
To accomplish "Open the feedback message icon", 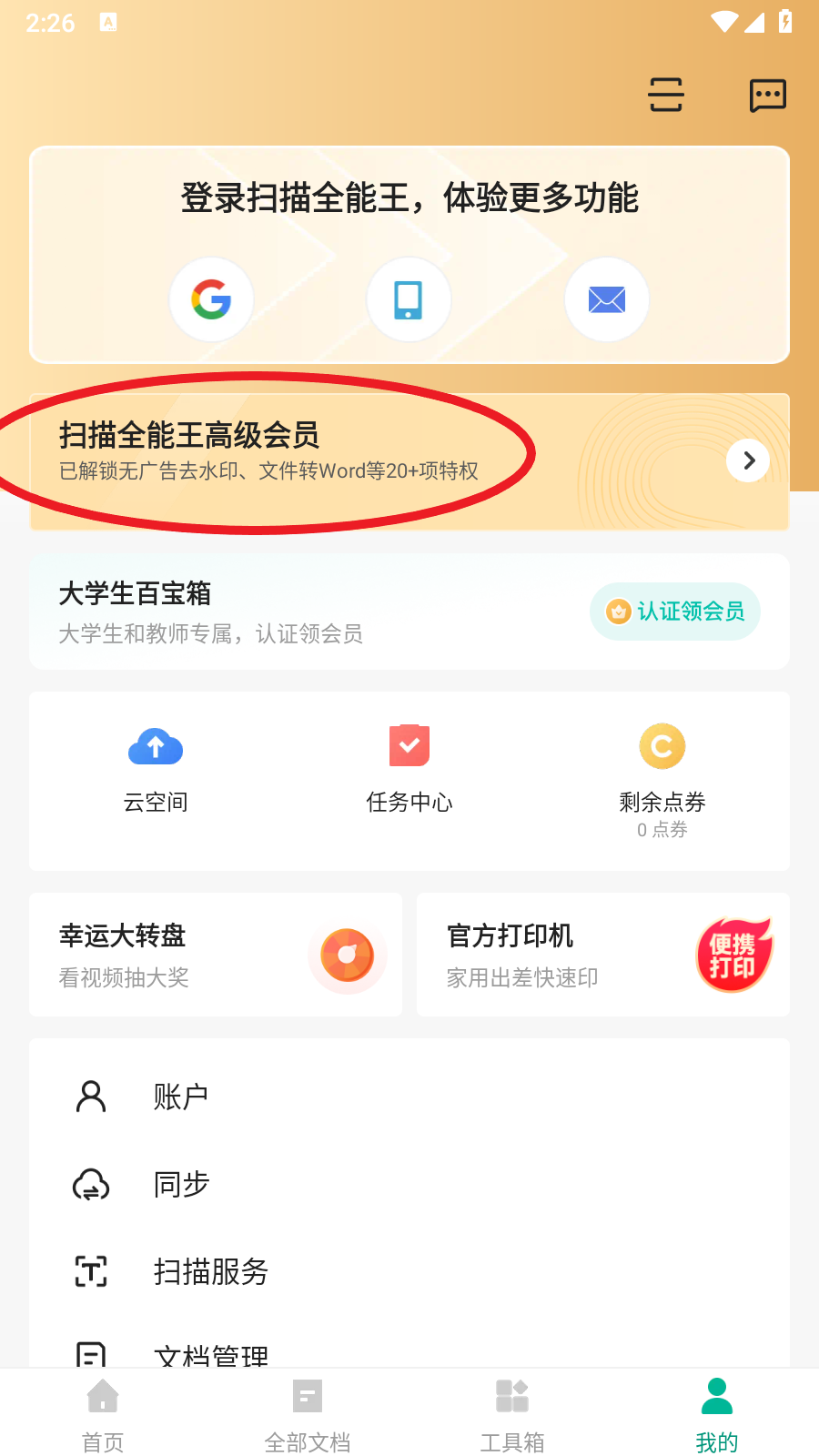I will 768,95.
